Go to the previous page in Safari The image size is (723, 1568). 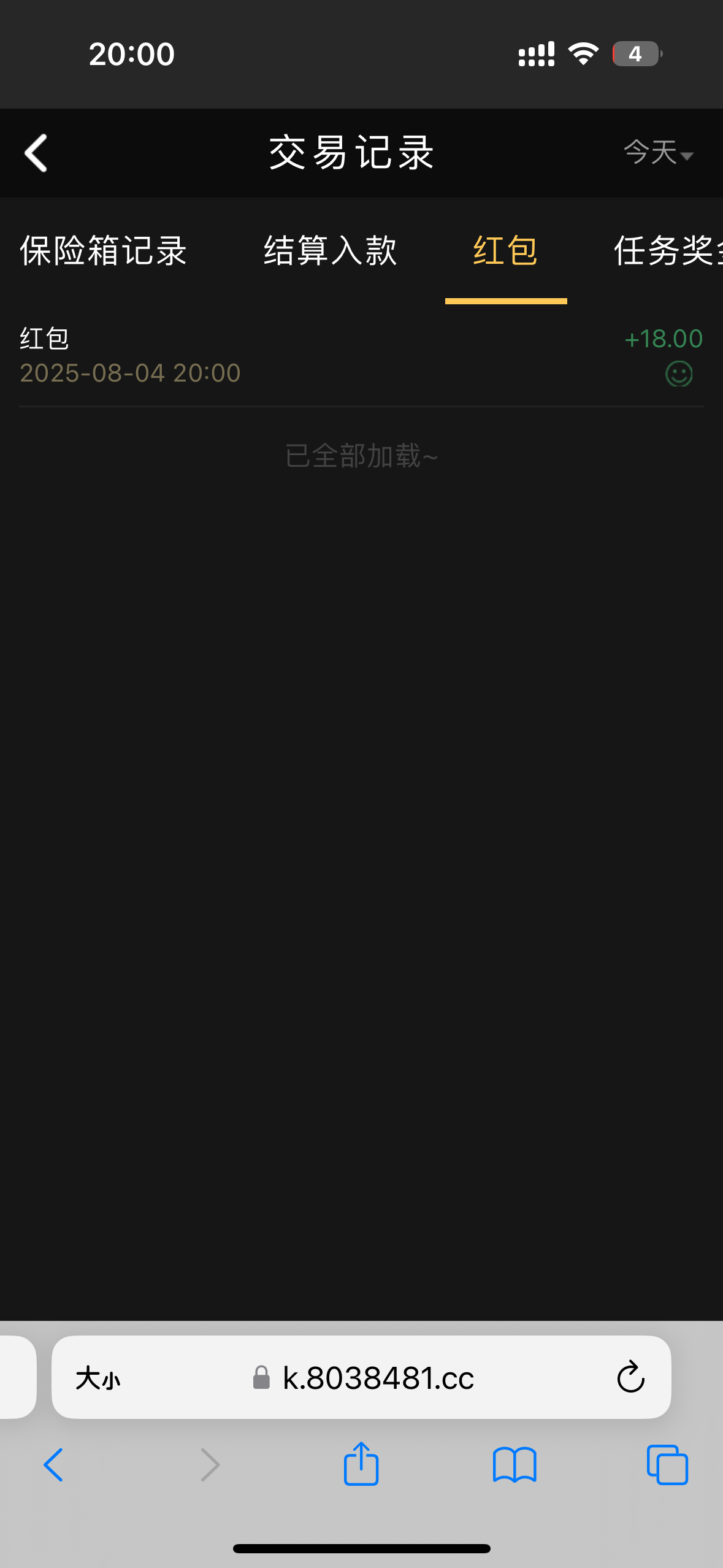click(x=53, y=1465)
